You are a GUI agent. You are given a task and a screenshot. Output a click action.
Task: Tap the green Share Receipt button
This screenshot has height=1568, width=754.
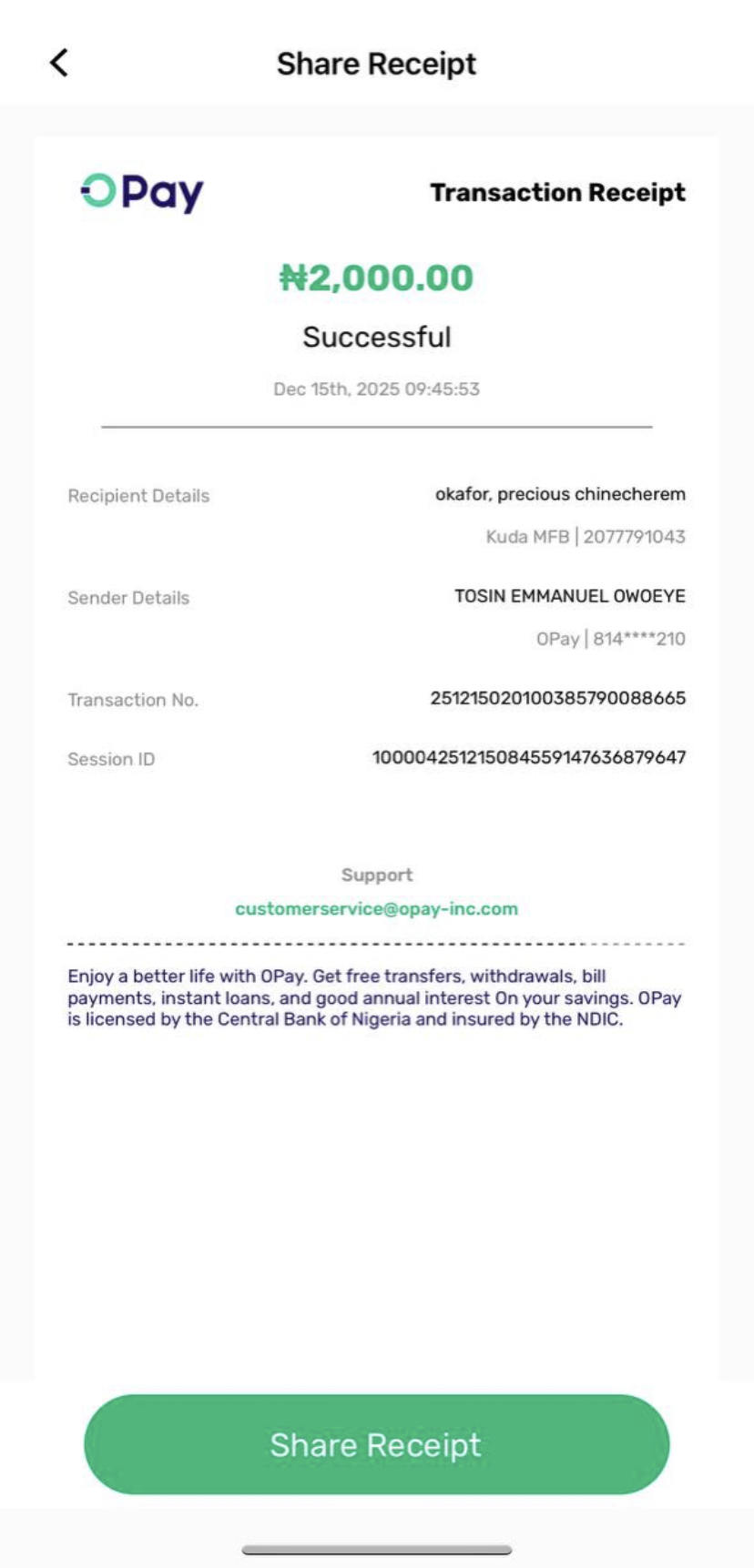[376, 1444]
